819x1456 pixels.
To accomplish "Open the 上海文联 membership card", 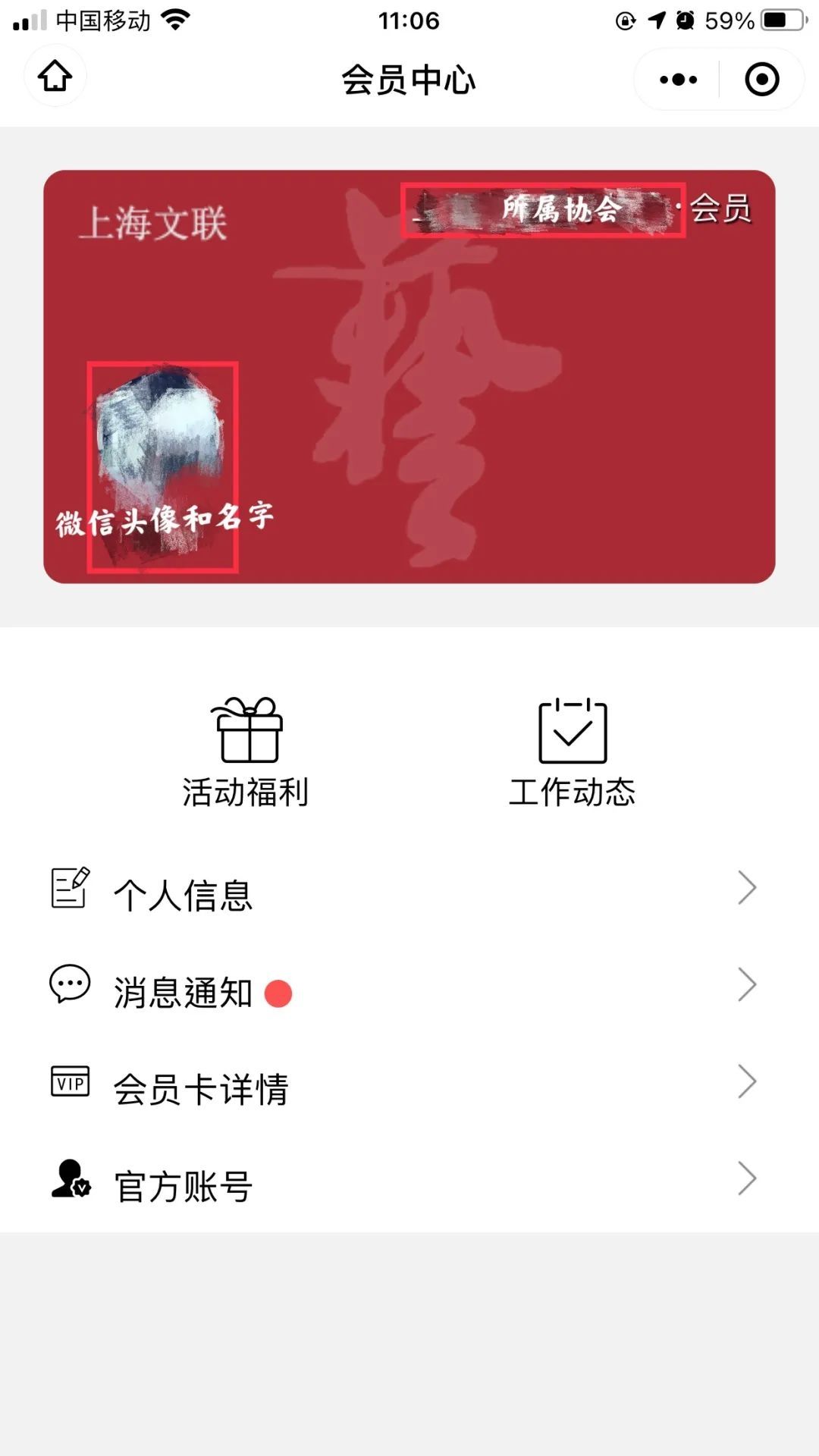I will coord(409,376).
